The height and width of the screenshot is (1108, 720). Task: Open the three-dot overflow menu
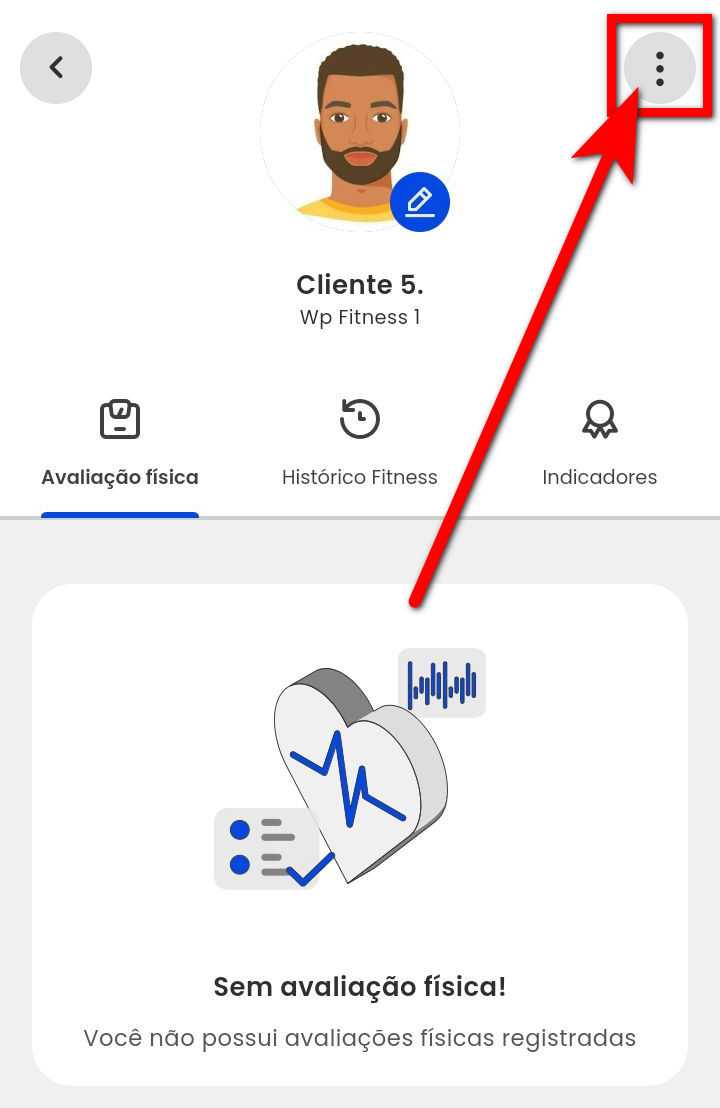(x=659, y=68)
